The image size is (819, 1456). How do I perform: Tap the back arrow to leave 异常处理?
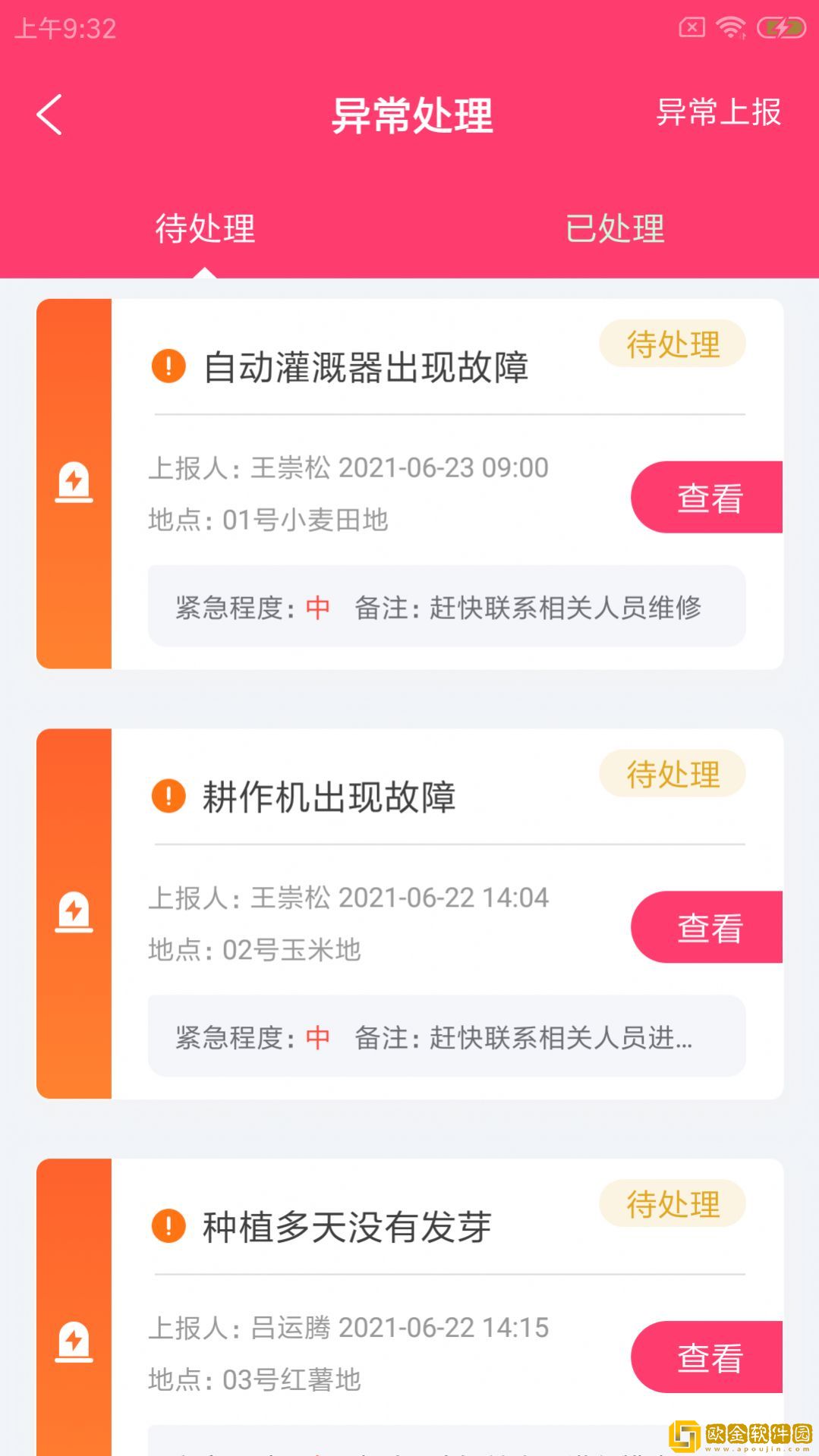pos(48,115)
